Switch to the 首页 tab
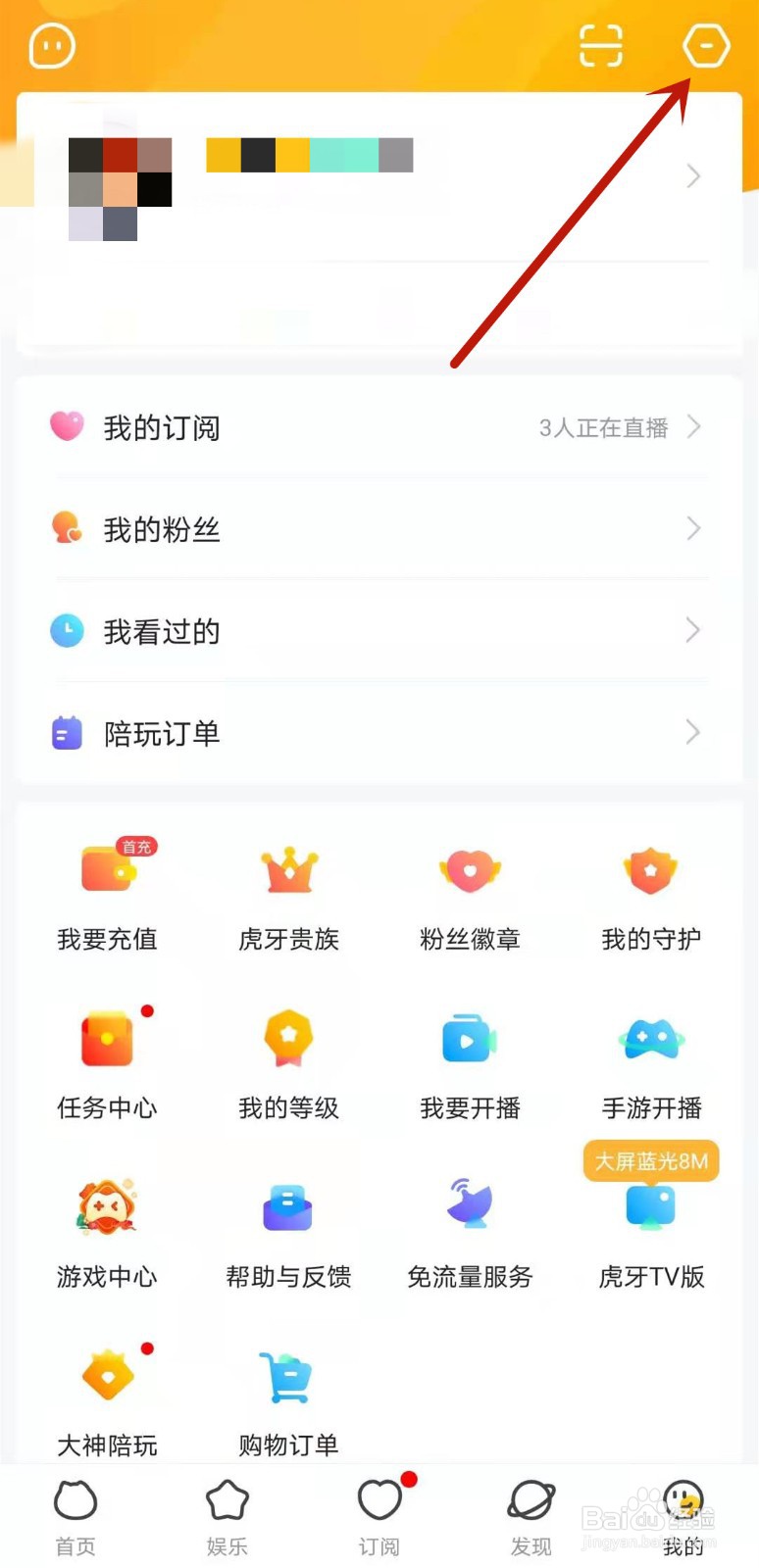759x1568 pixels. click(x=76, y=1518)
